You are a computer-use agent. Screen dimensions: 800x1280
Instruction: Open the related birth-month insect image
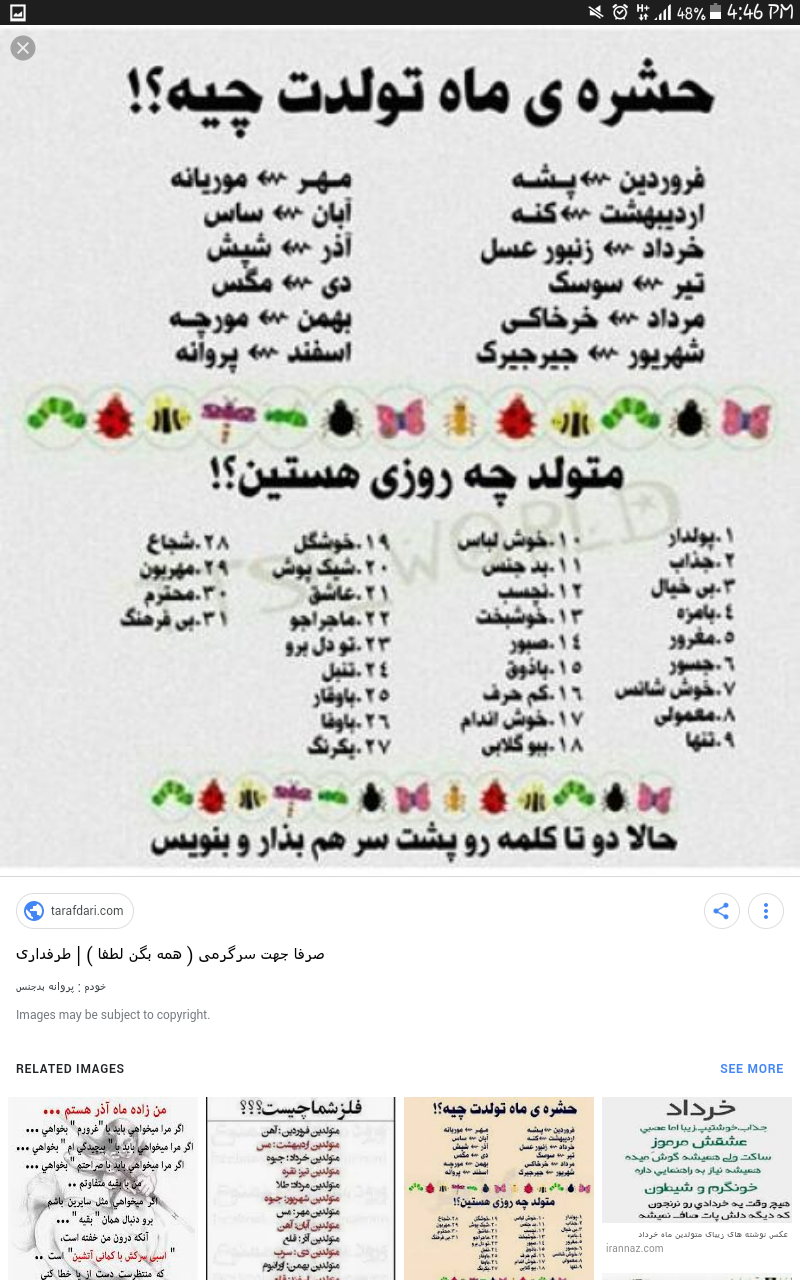click(x=499, y=1188)
